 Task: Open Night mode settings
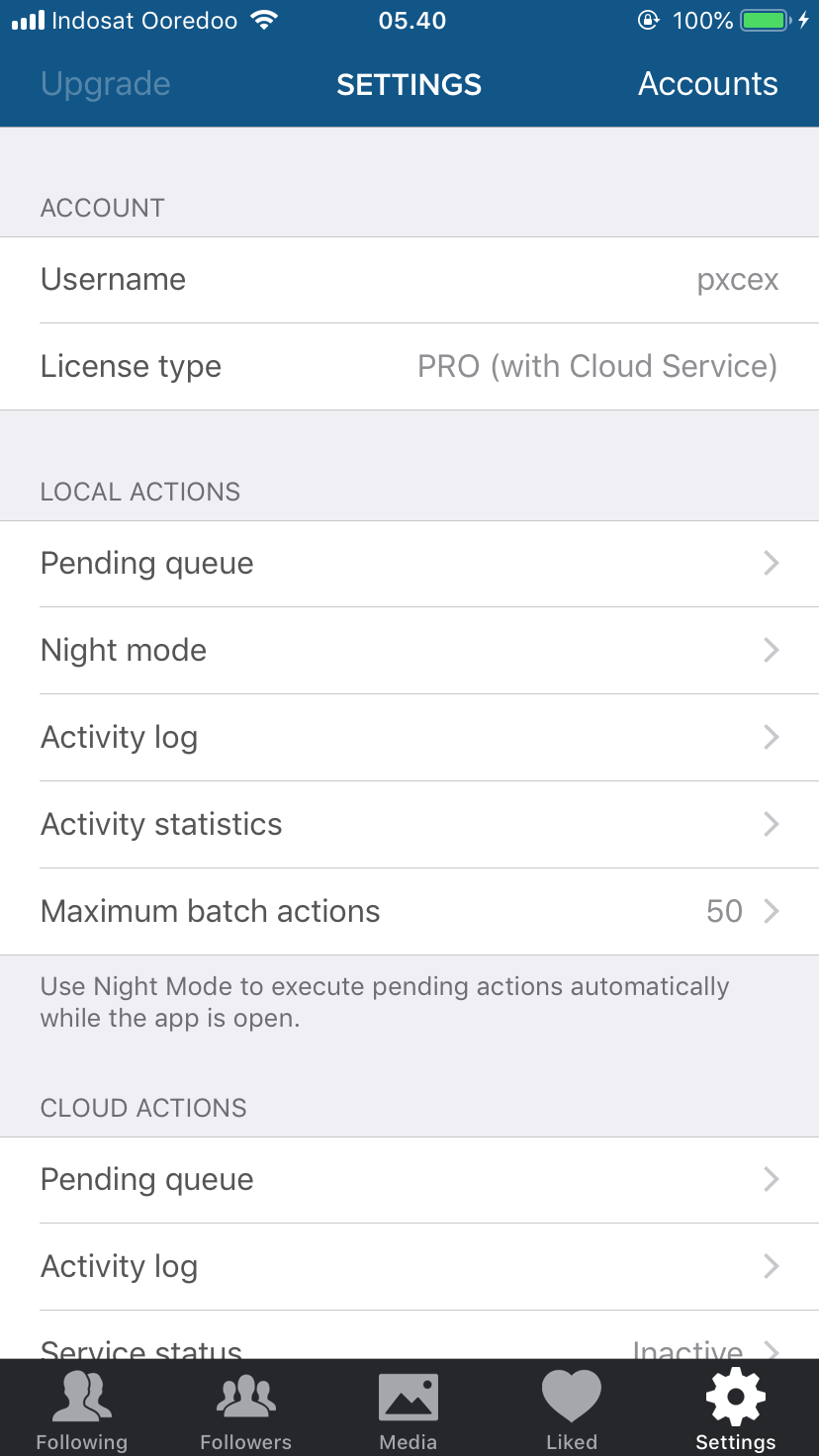tap(409, 651)
